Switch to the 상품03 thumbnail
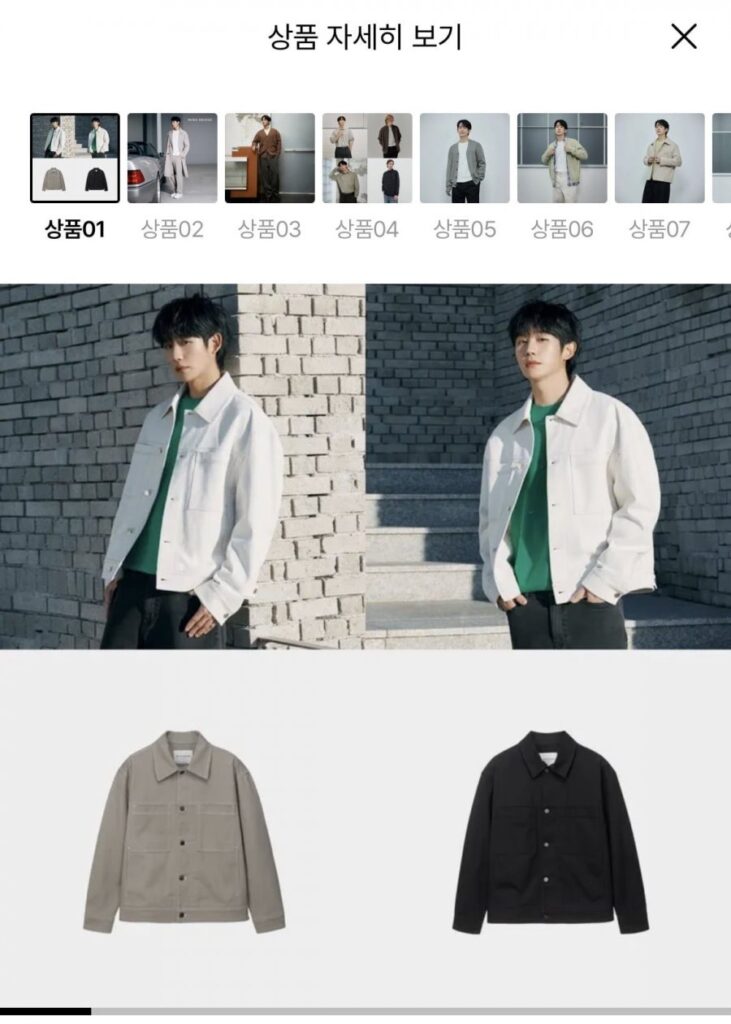This screenshot has height=1024, width=731. tap(269, 158)
